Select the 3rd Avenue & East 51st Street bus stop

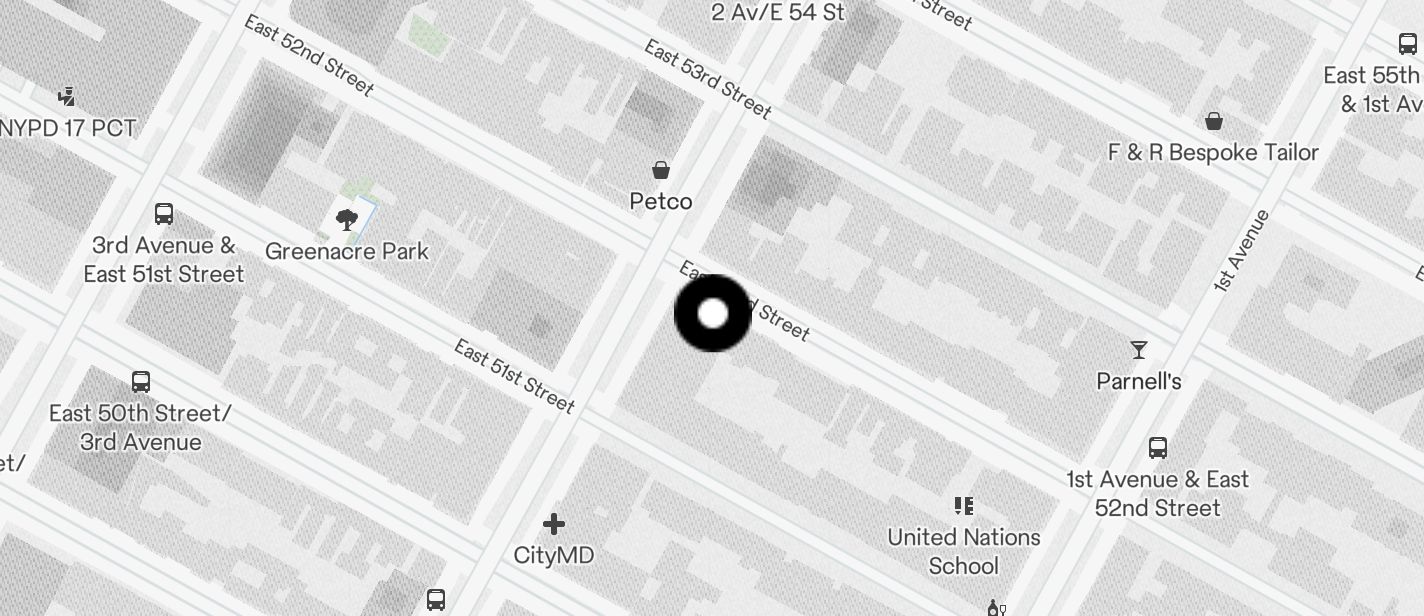[x=164, y=214]
